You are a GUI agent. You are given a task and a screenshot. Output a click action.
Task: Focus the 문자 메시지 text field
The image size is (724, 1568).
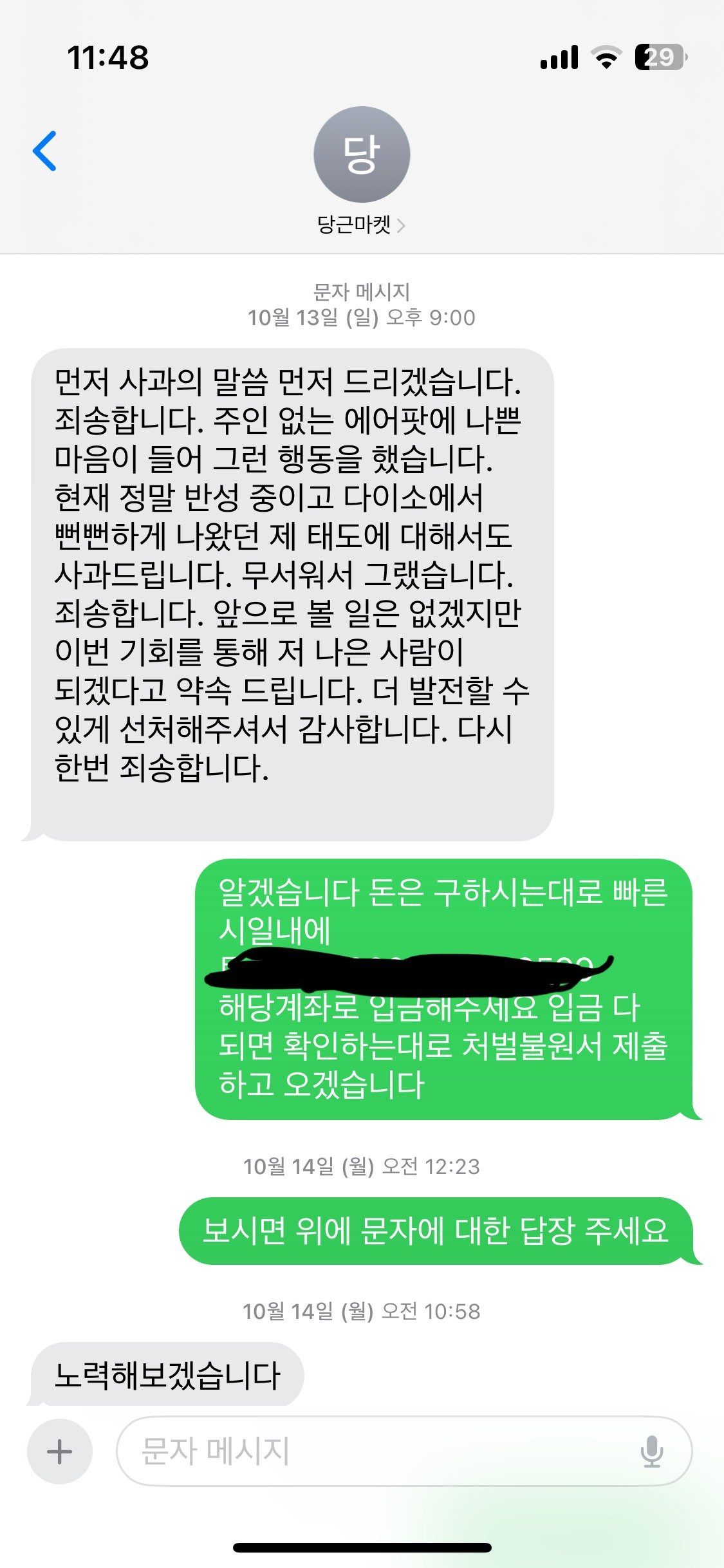click(373, 1451)
